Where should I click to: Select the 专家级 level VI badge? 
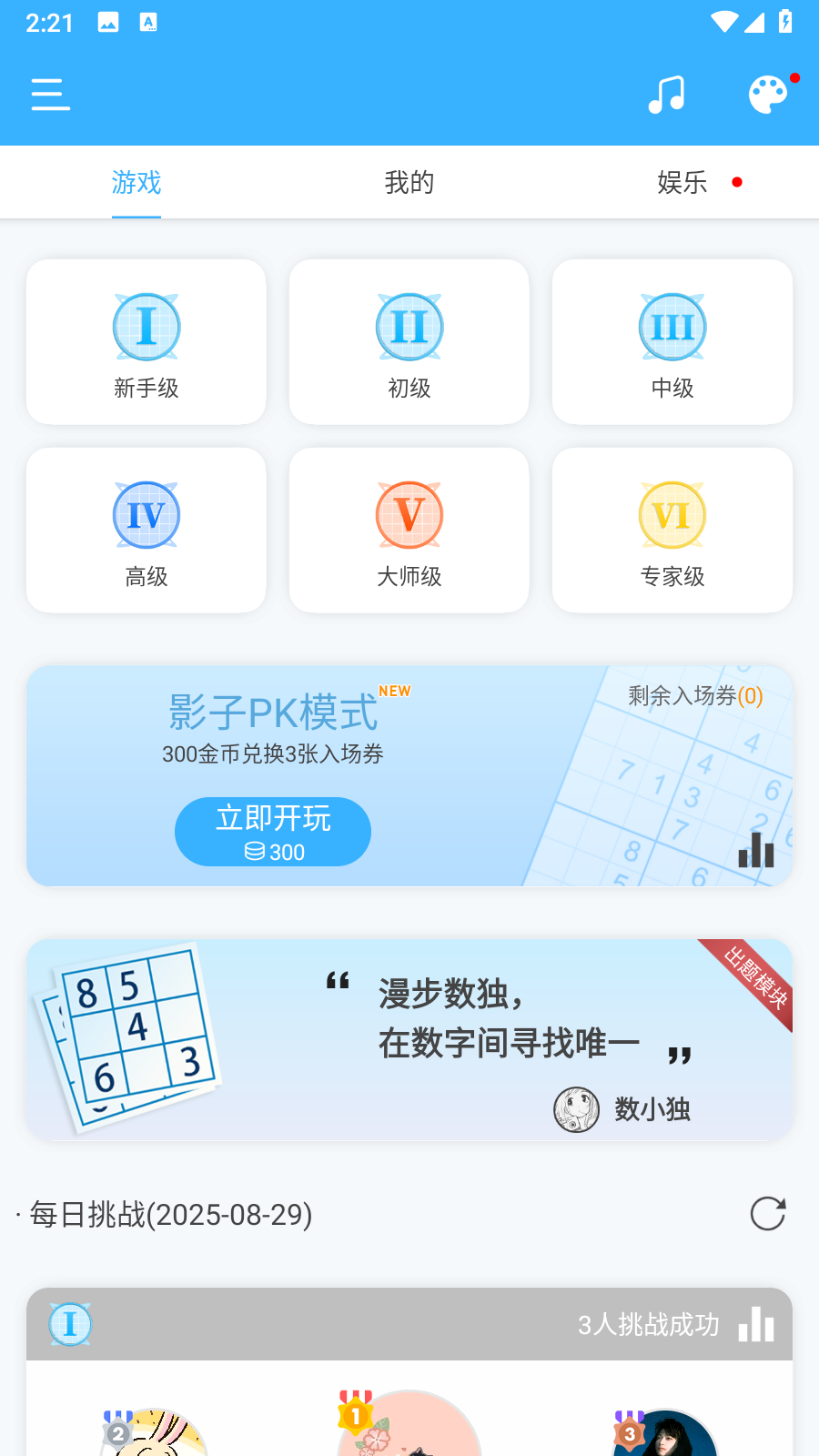pos(672,515)
